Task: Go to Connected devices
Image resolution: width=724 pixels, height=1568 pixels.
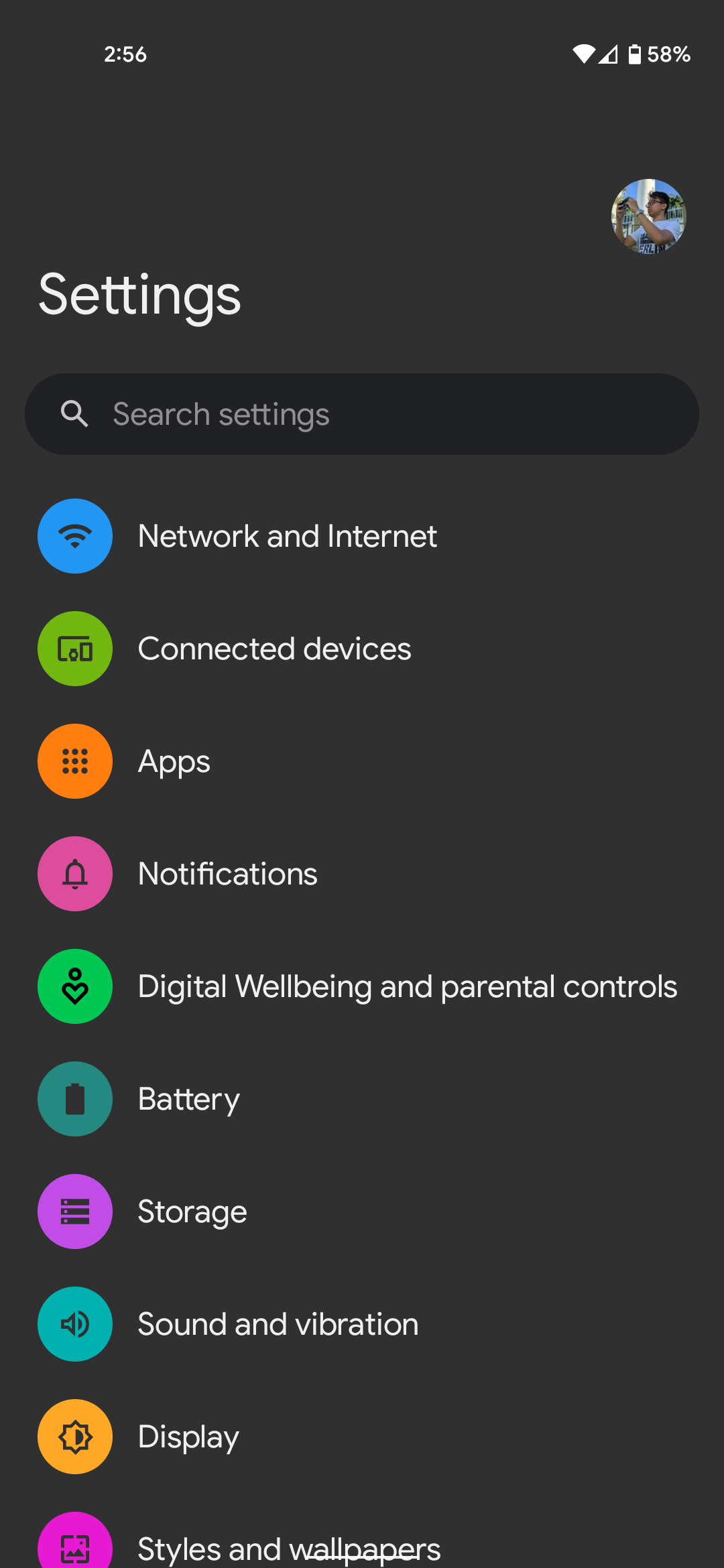Action: [x=274, y=649]
